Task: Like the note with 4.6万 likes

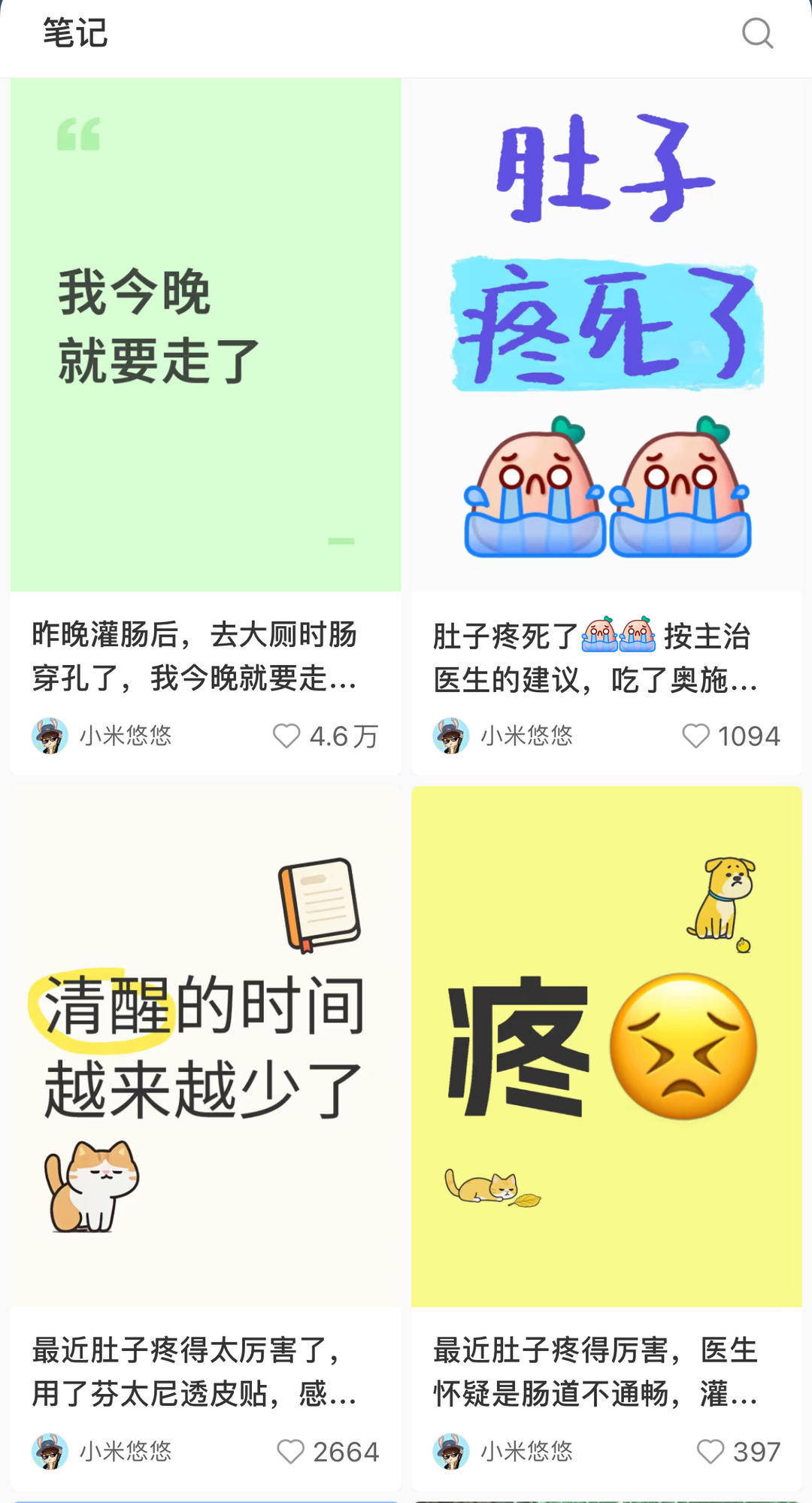Action: point(286,736)
